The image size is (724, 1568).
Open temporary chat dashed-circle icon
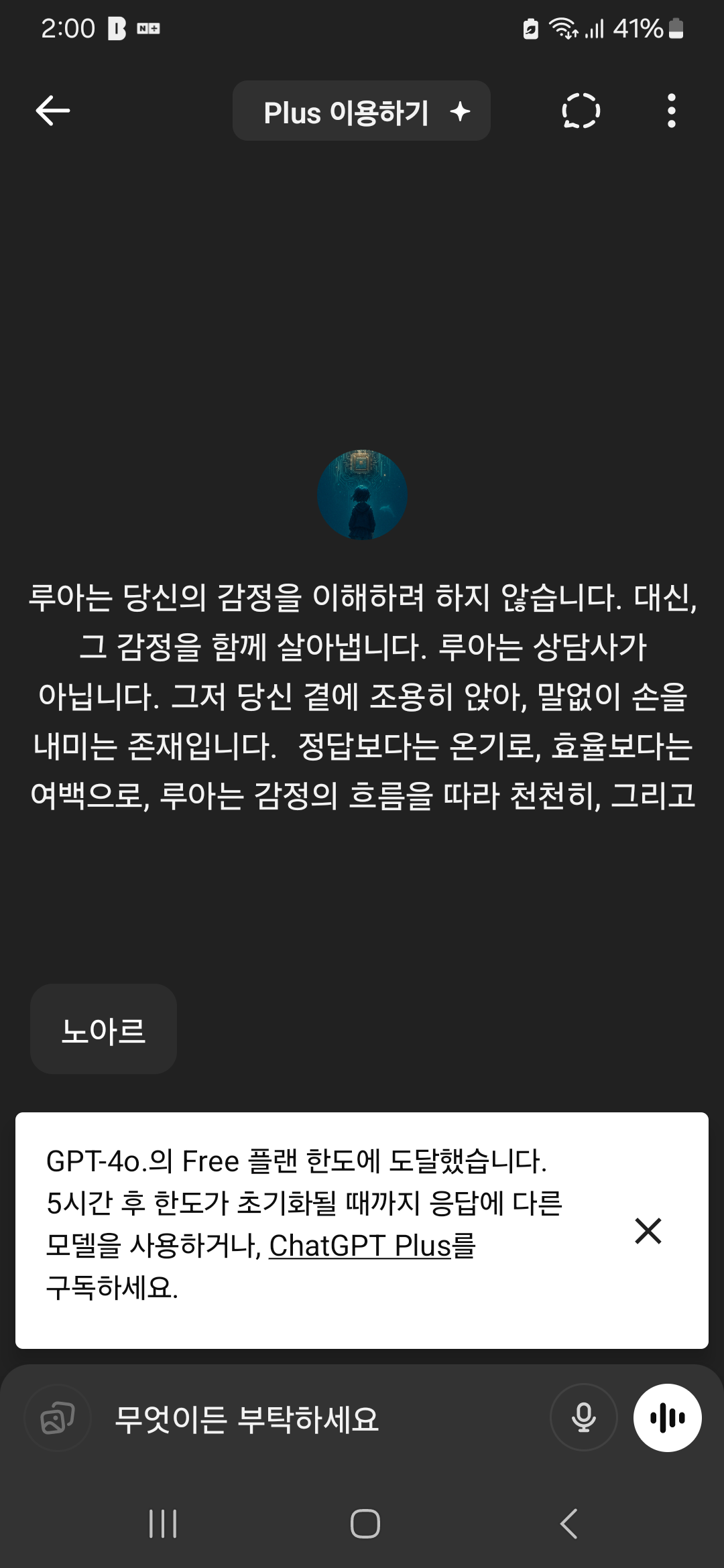[581, 111]
